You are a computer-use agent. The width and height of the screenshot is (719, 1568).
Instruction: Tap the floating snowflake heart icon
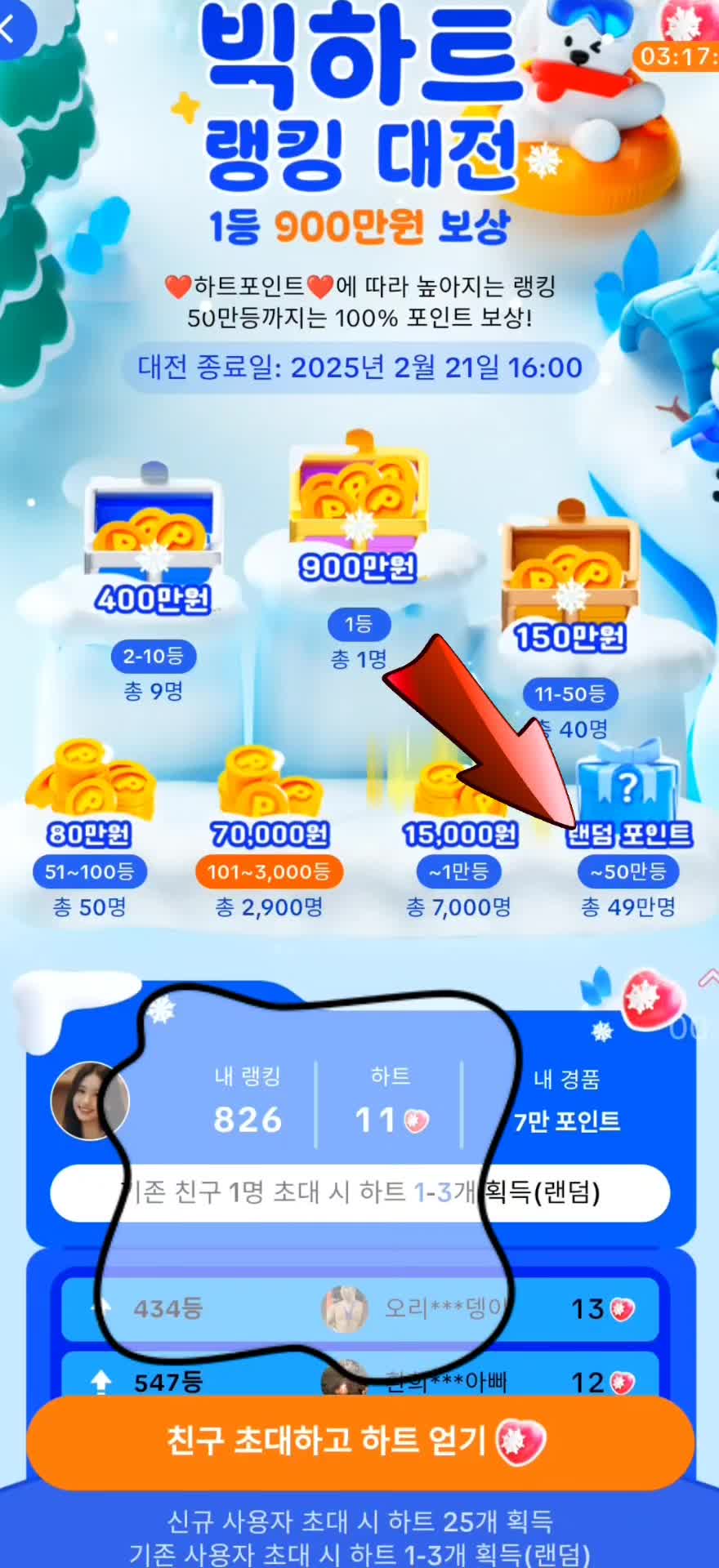coord(652,1000)
